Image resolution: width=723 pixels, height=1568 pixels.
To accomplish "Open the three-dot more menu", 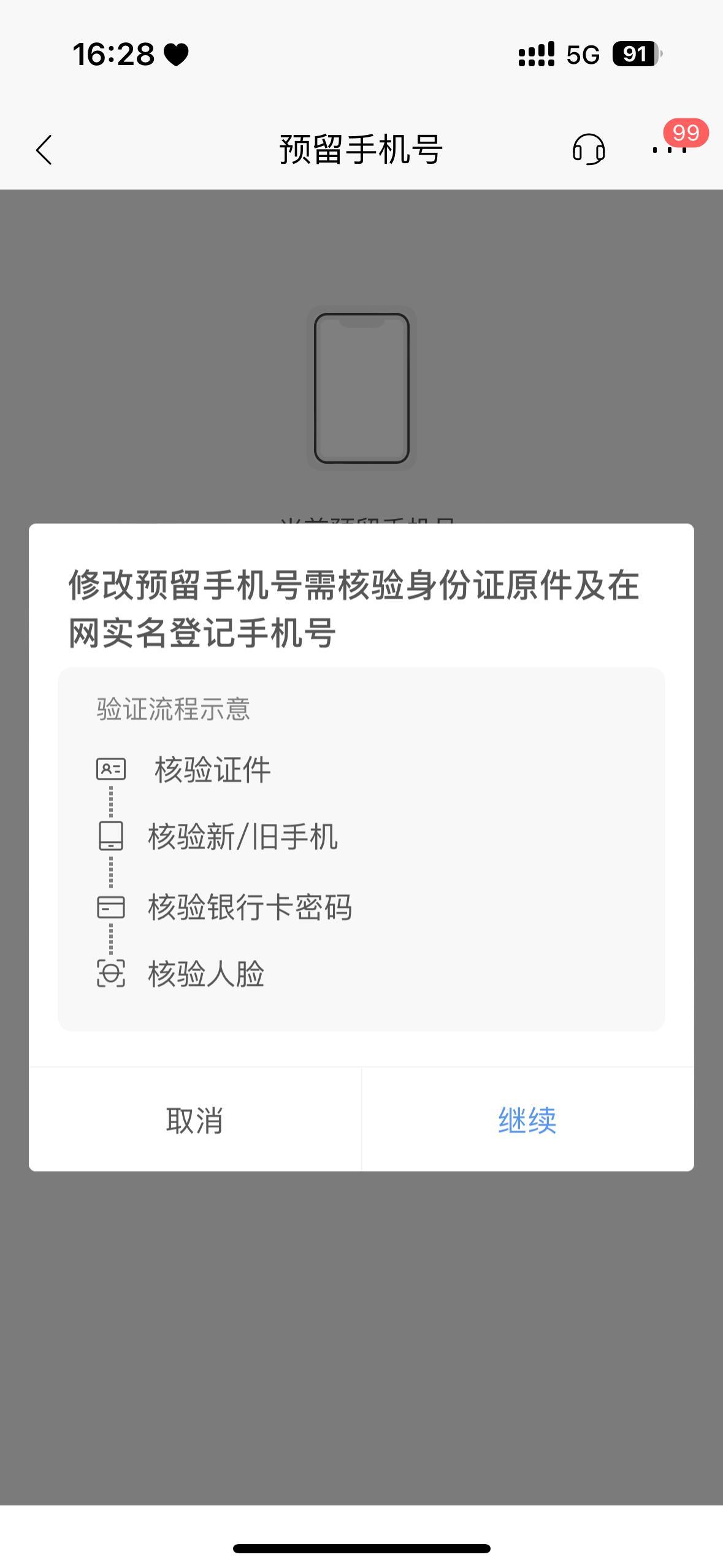I will tap(669, 150).
